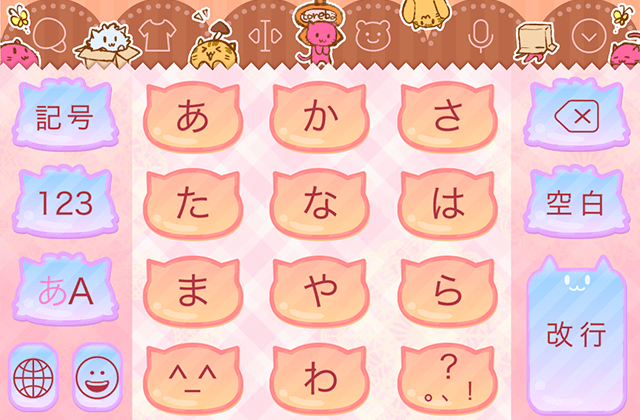Toggle input mode with あA key

coord(65,290)
